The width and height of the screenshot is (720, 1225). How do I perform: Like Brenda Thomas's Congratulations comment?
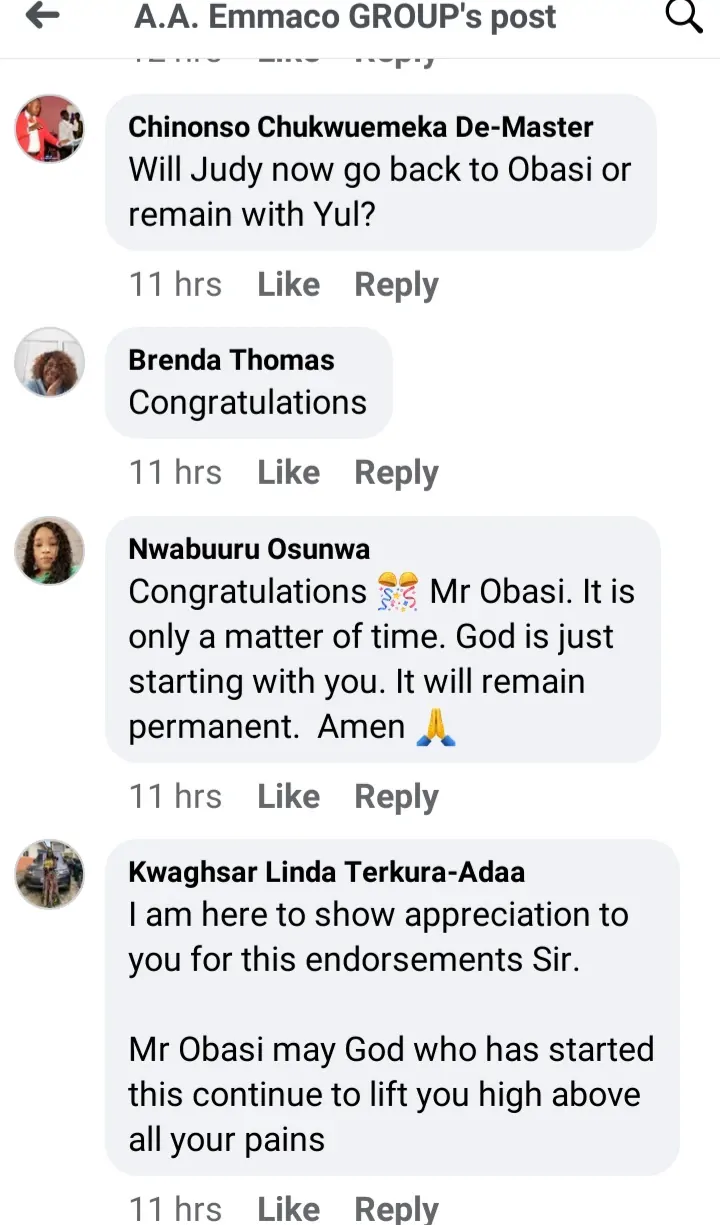coord(288,472)
